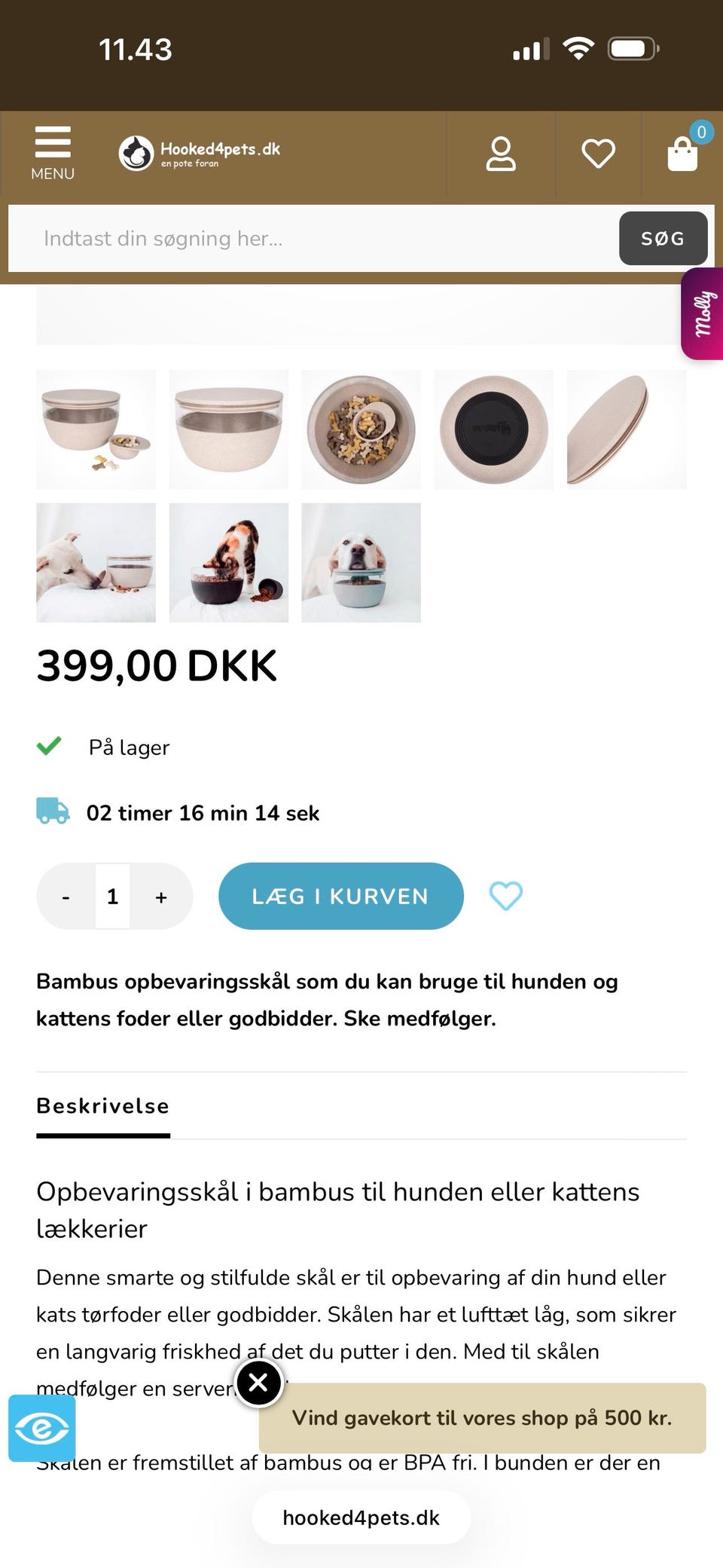Click the search input field
Image resolution: width=723 pixels, height=1568 pixels.
[x=301, y=238]
